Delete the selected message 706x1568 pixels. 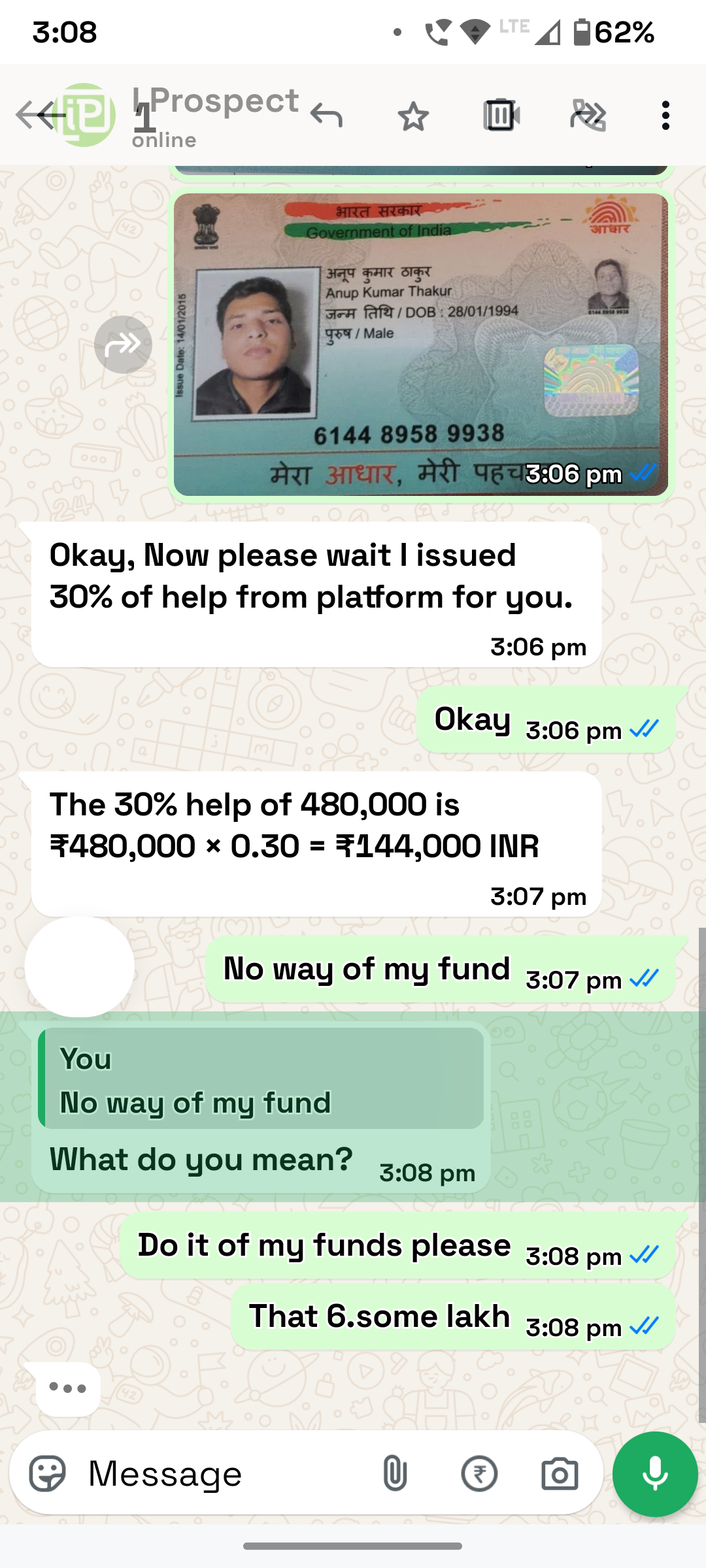point(500,116)
